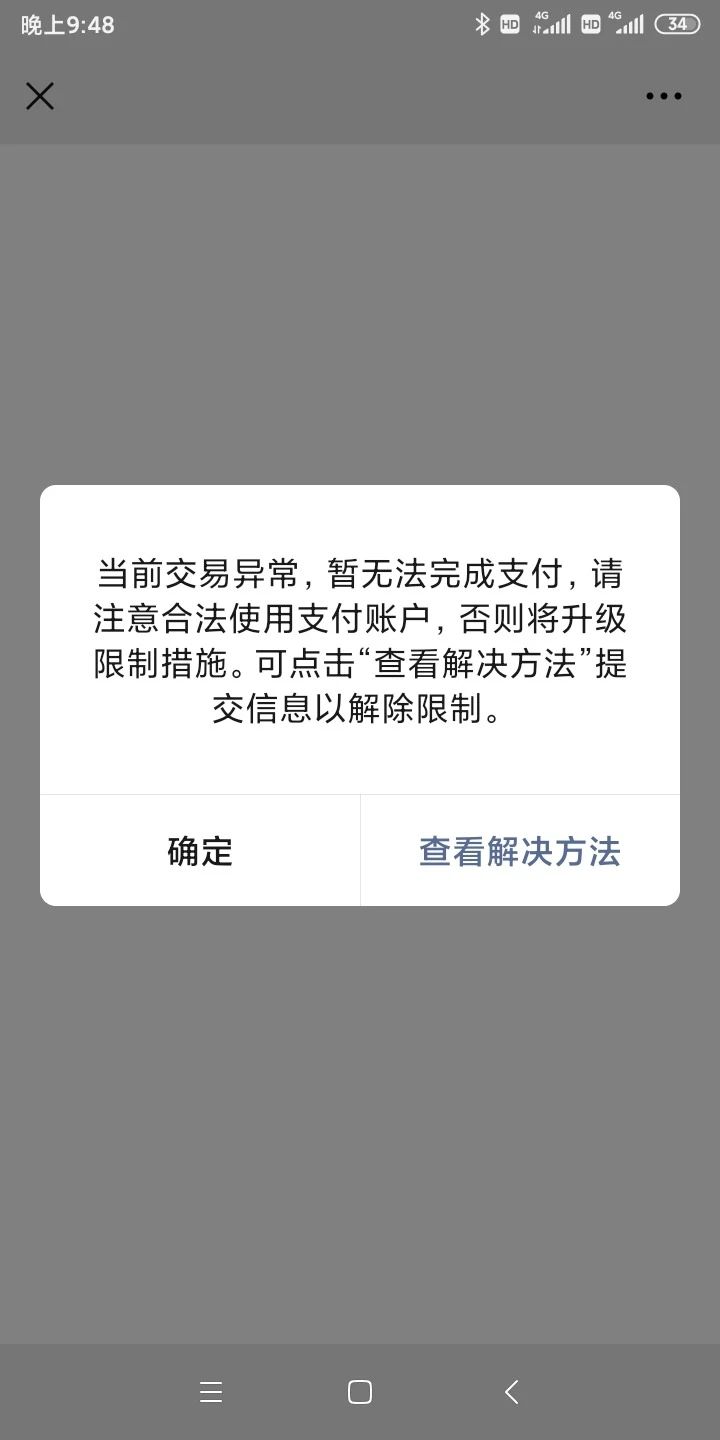Viewport: 720px width, 1440px height.
Task: Tap the system home button
Action: [x=360, y=1391]
